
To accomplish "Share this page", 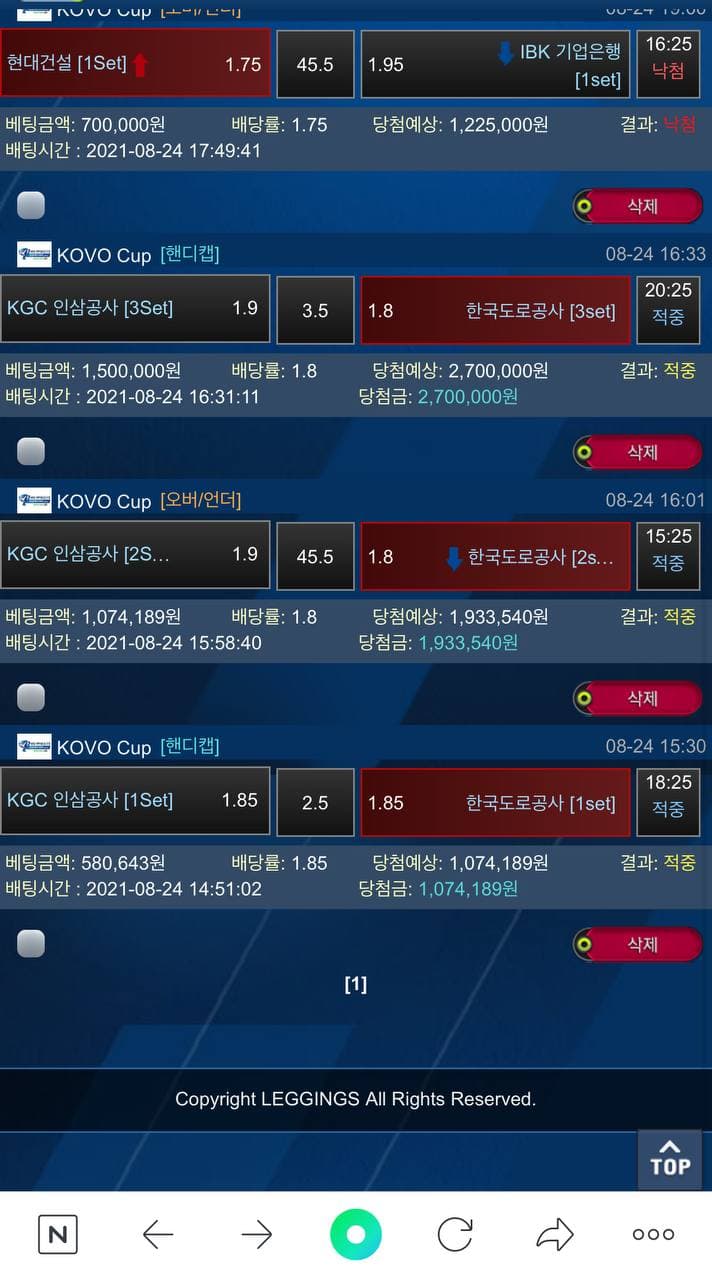I will pyautogui.click(x=554, y=1235).
